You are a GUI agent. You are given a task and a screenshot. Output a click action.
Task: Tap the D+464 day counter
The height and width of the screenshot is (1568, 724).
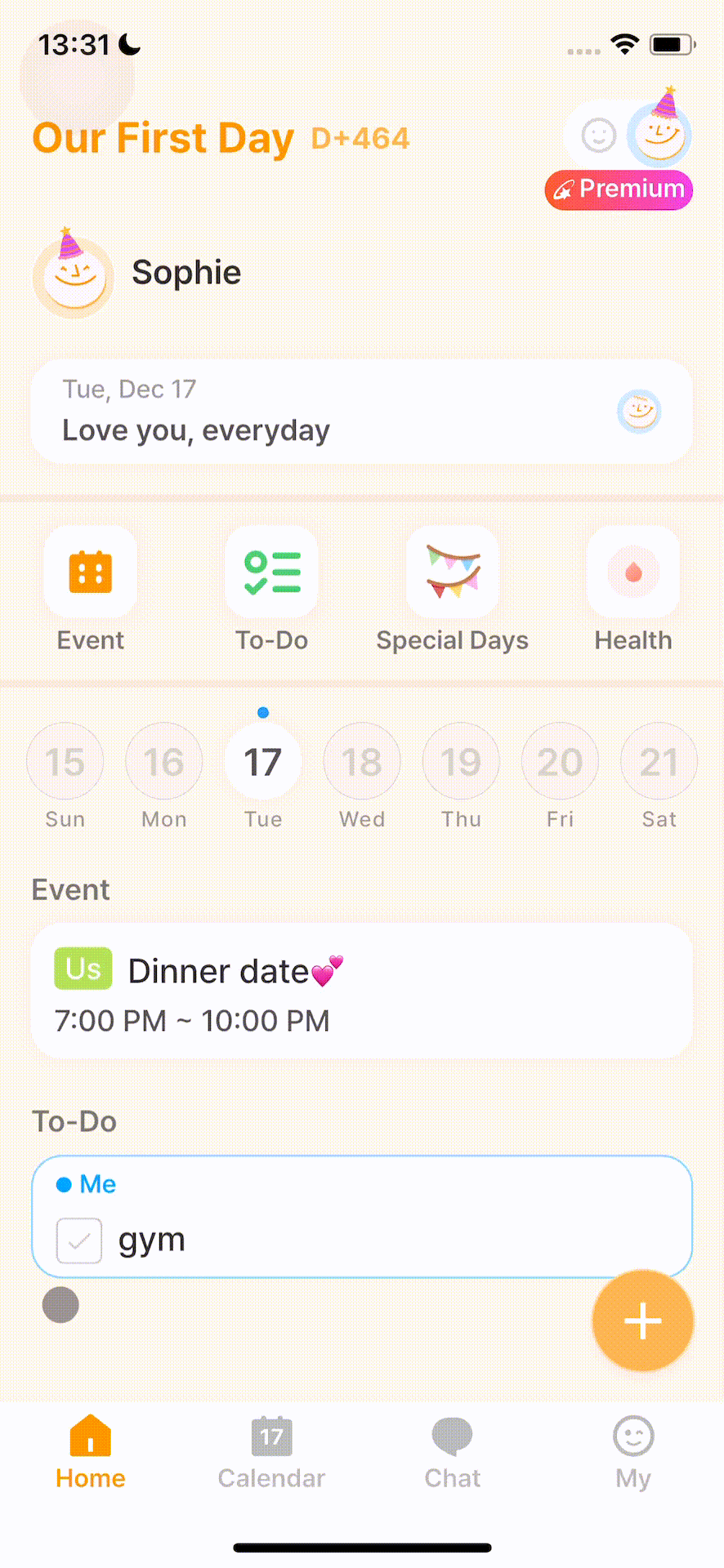(x=360, y=138)
